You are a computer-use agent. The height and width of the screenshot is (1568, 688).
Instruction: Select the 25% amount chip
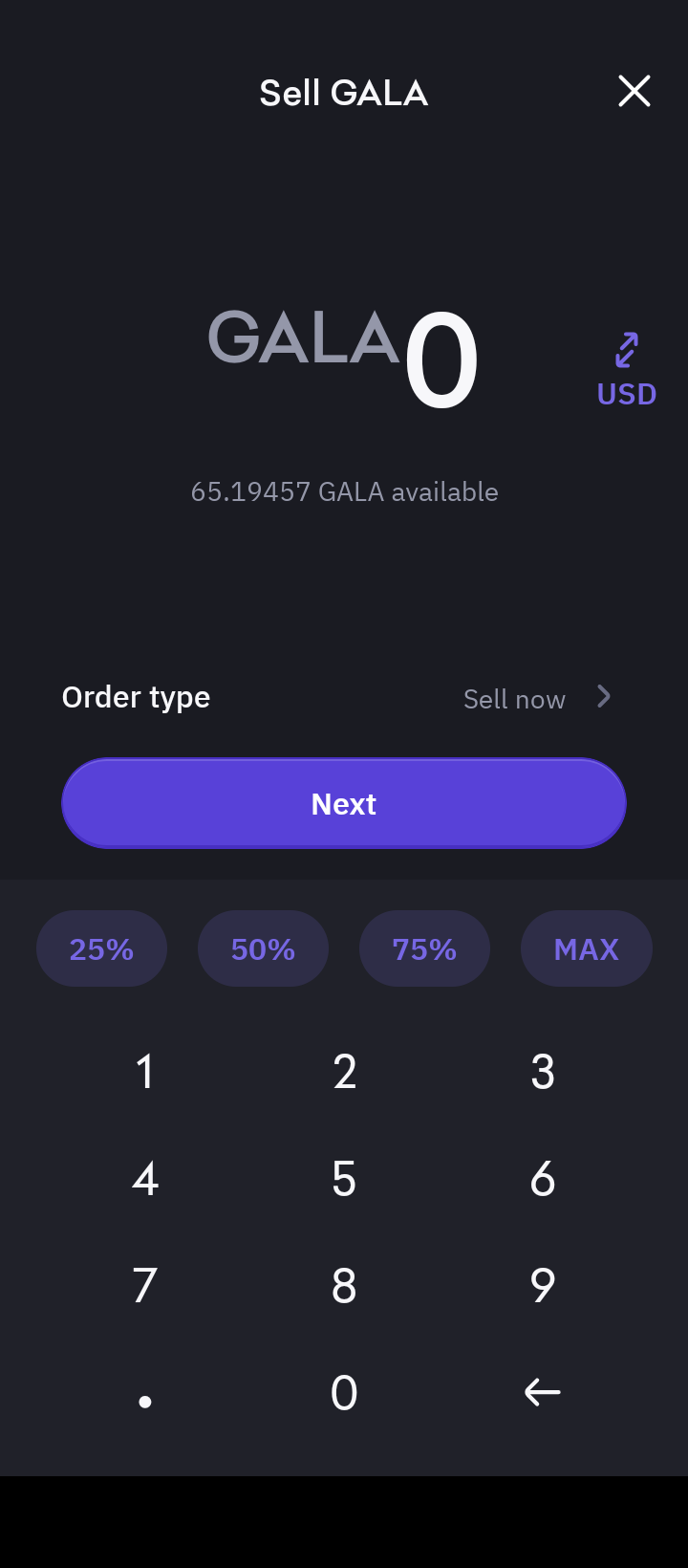[101, 948]
